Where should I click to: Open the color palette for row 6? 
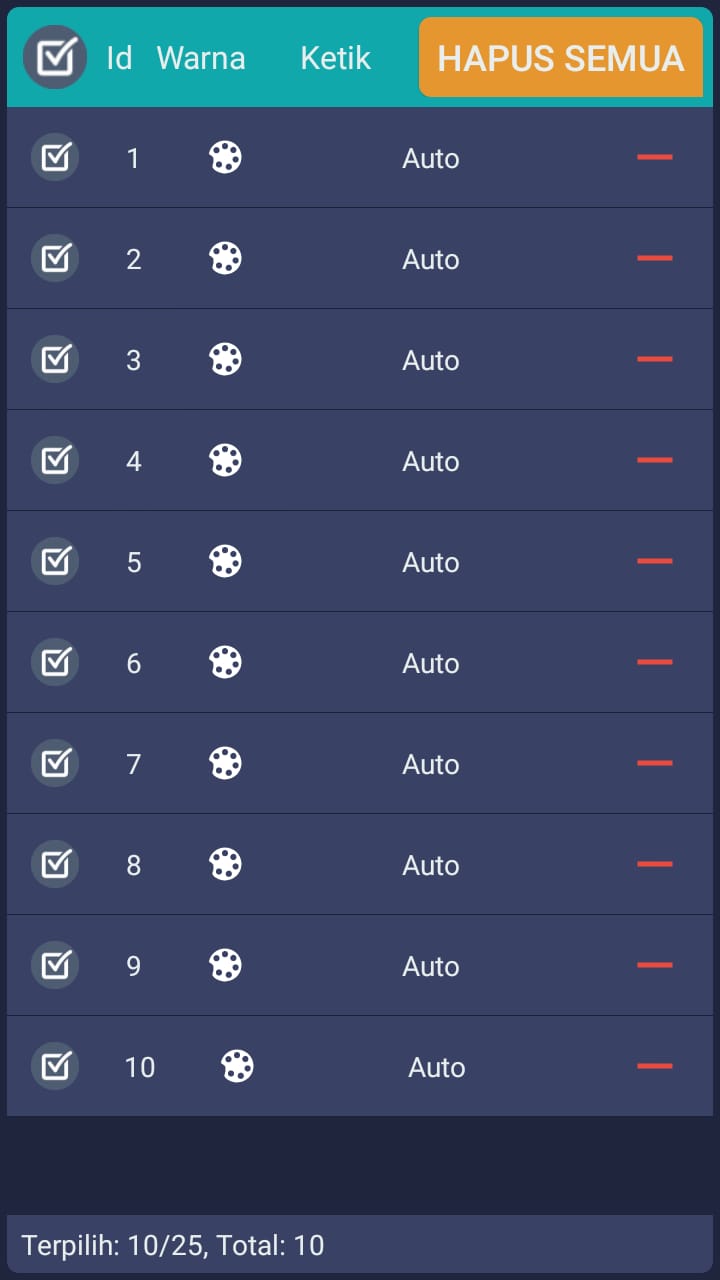pyautogui.click(x=225, y=663)
